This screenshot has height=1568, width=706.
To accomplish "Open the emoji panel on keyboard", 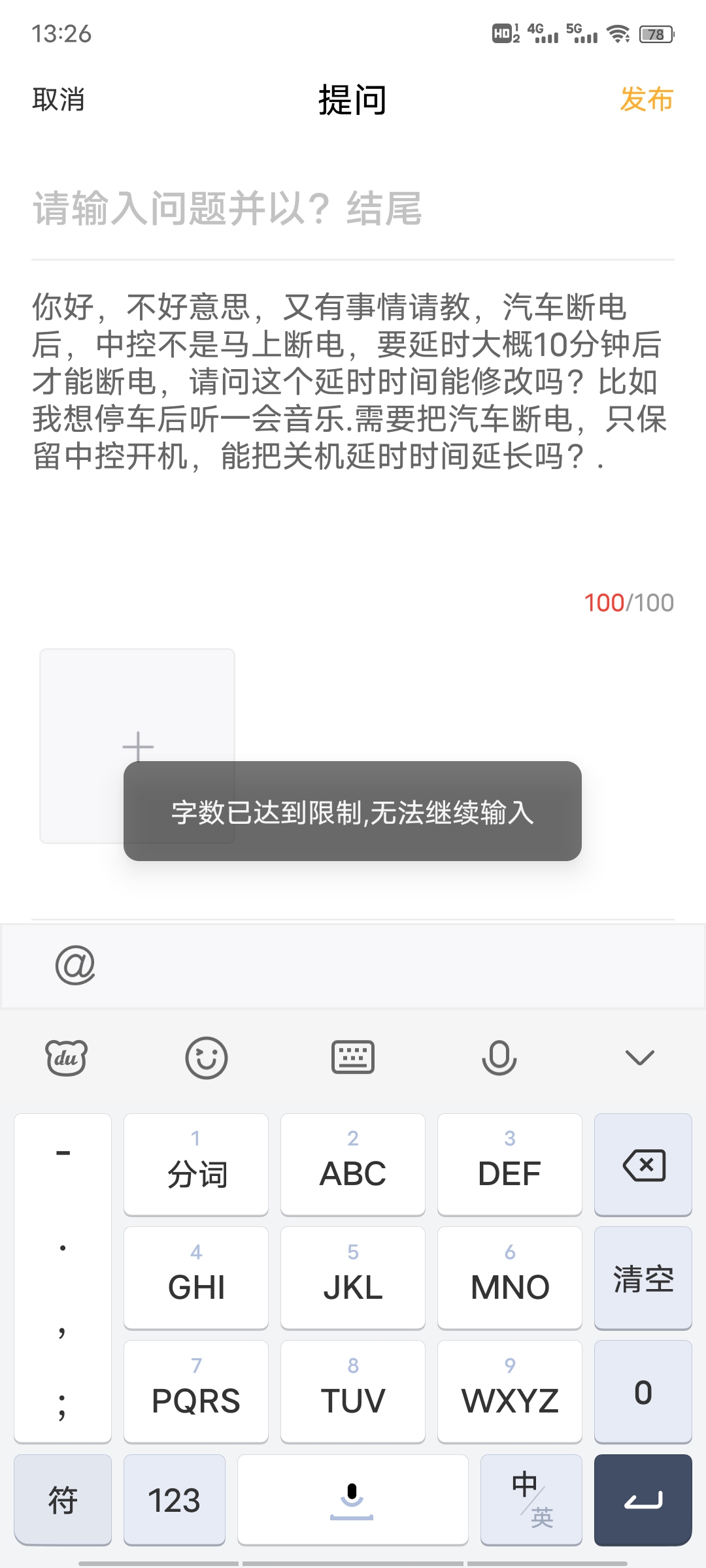I will click(x=207, y=1058).
